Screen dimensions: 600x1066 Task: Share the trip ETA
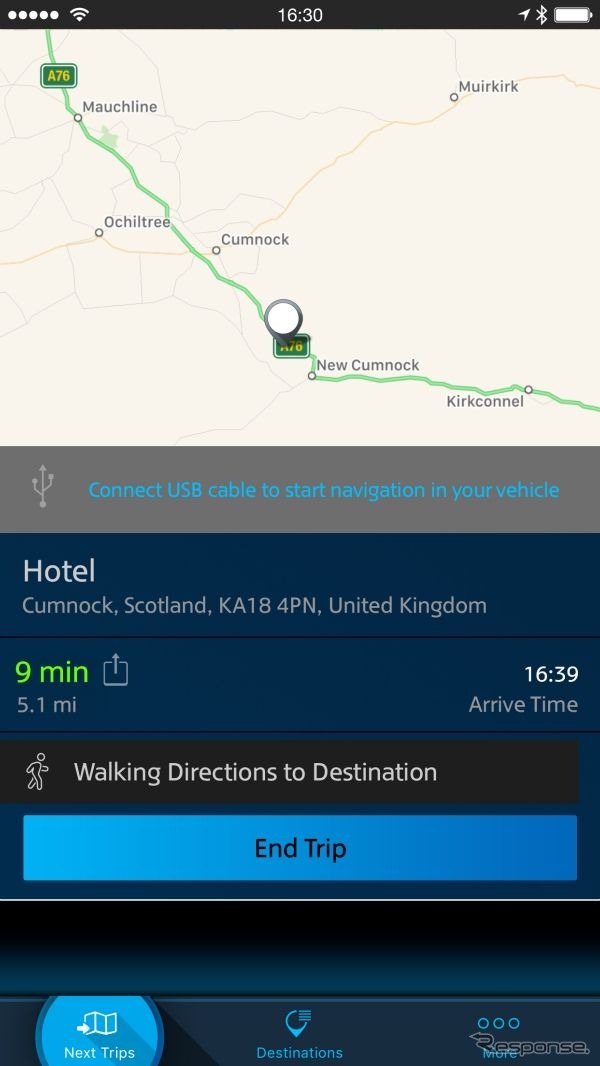(116, 671)
